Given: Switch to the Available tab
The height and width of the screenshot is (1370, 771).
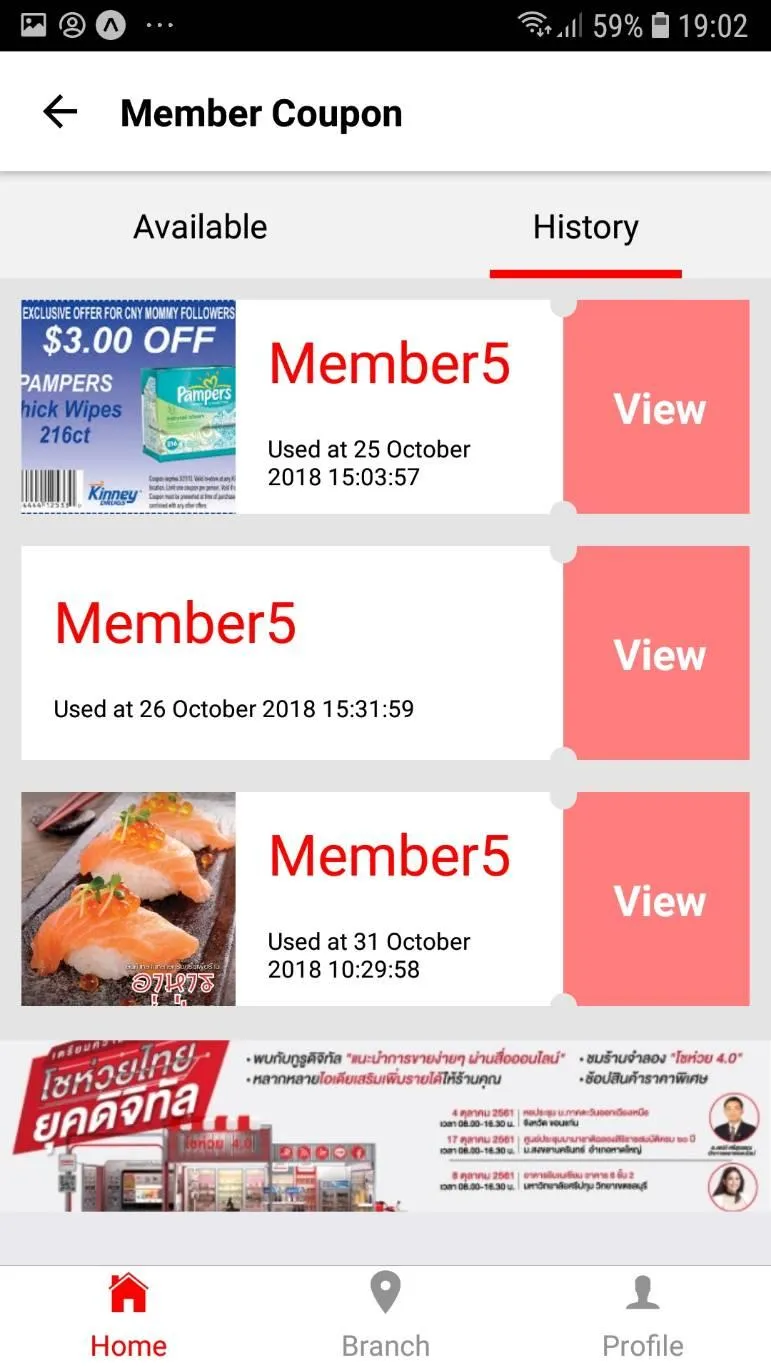Looking at the screenshot, I should pyautogui.click(x=200, y=227).
